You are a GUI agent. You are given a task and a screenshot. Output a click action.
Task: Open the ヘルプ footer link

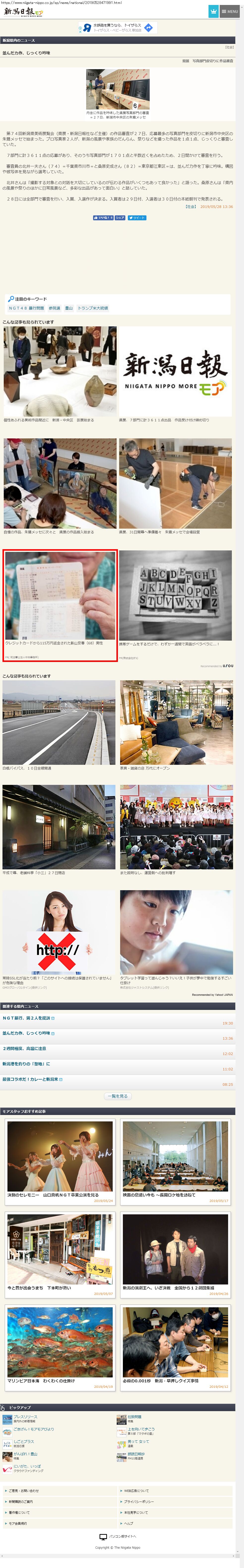(x=129, y=1523)
